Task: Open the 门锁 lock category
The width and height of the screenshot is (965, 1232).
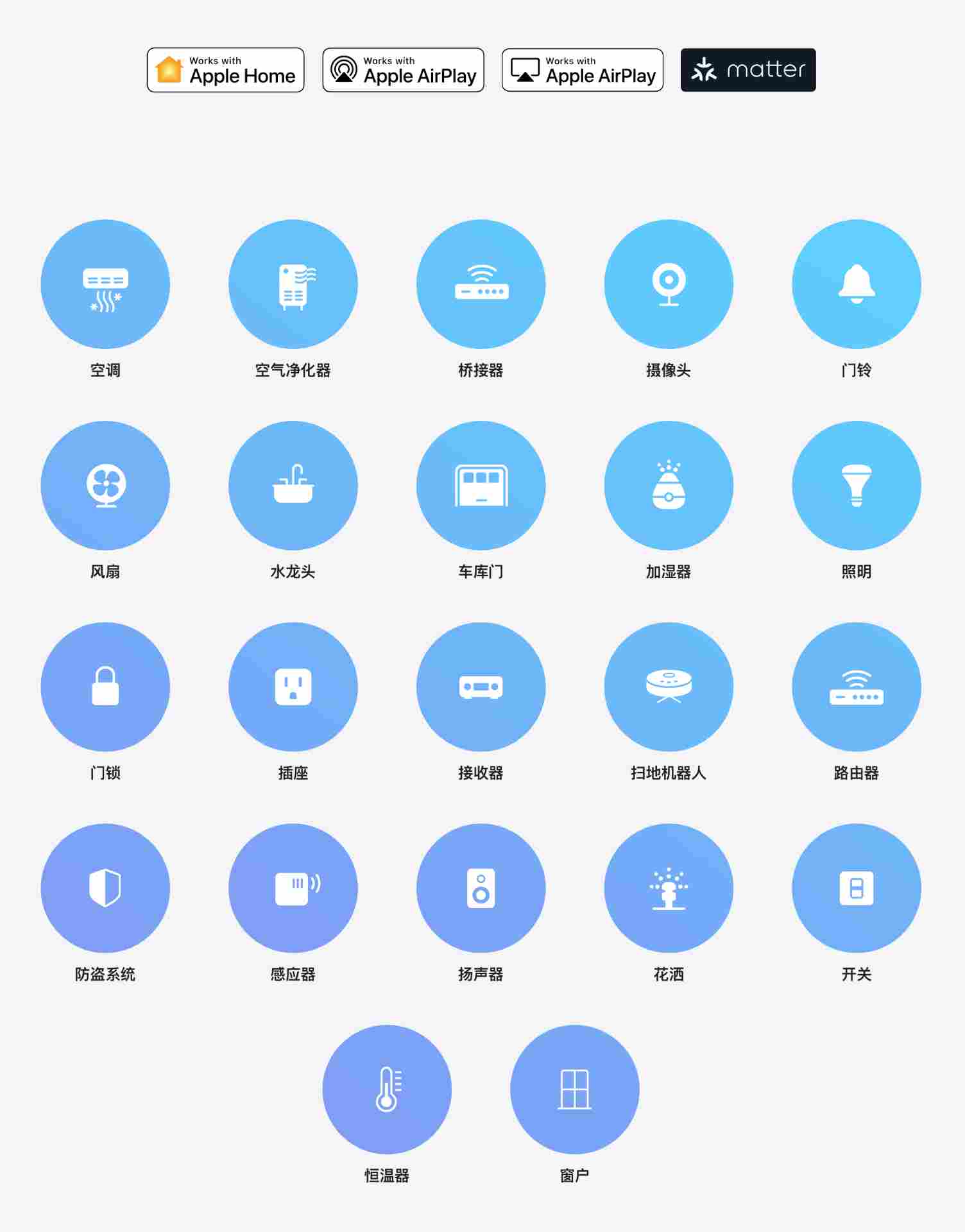Action: coord(105,687)
